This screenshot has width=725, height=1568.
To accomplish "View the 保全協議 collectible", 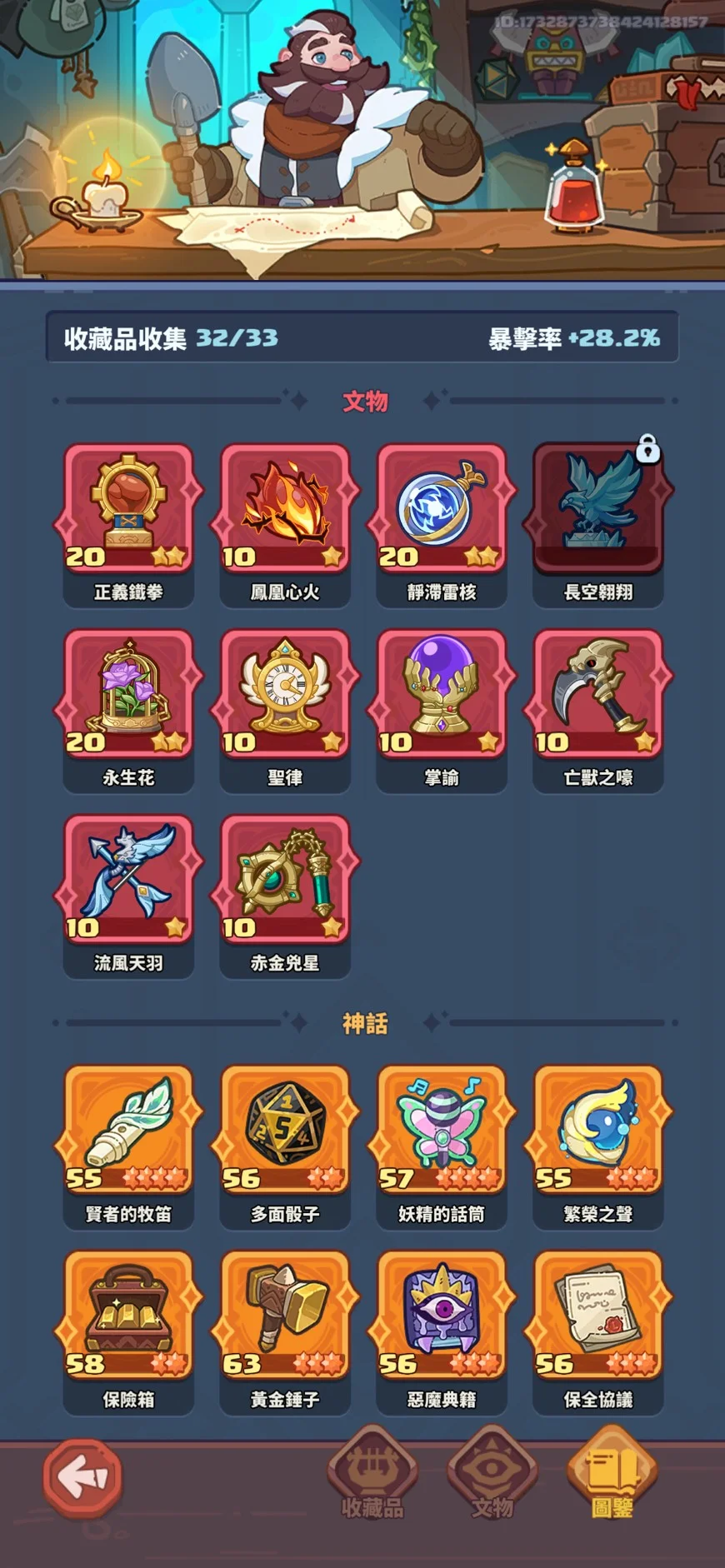I will (598, 1333).
